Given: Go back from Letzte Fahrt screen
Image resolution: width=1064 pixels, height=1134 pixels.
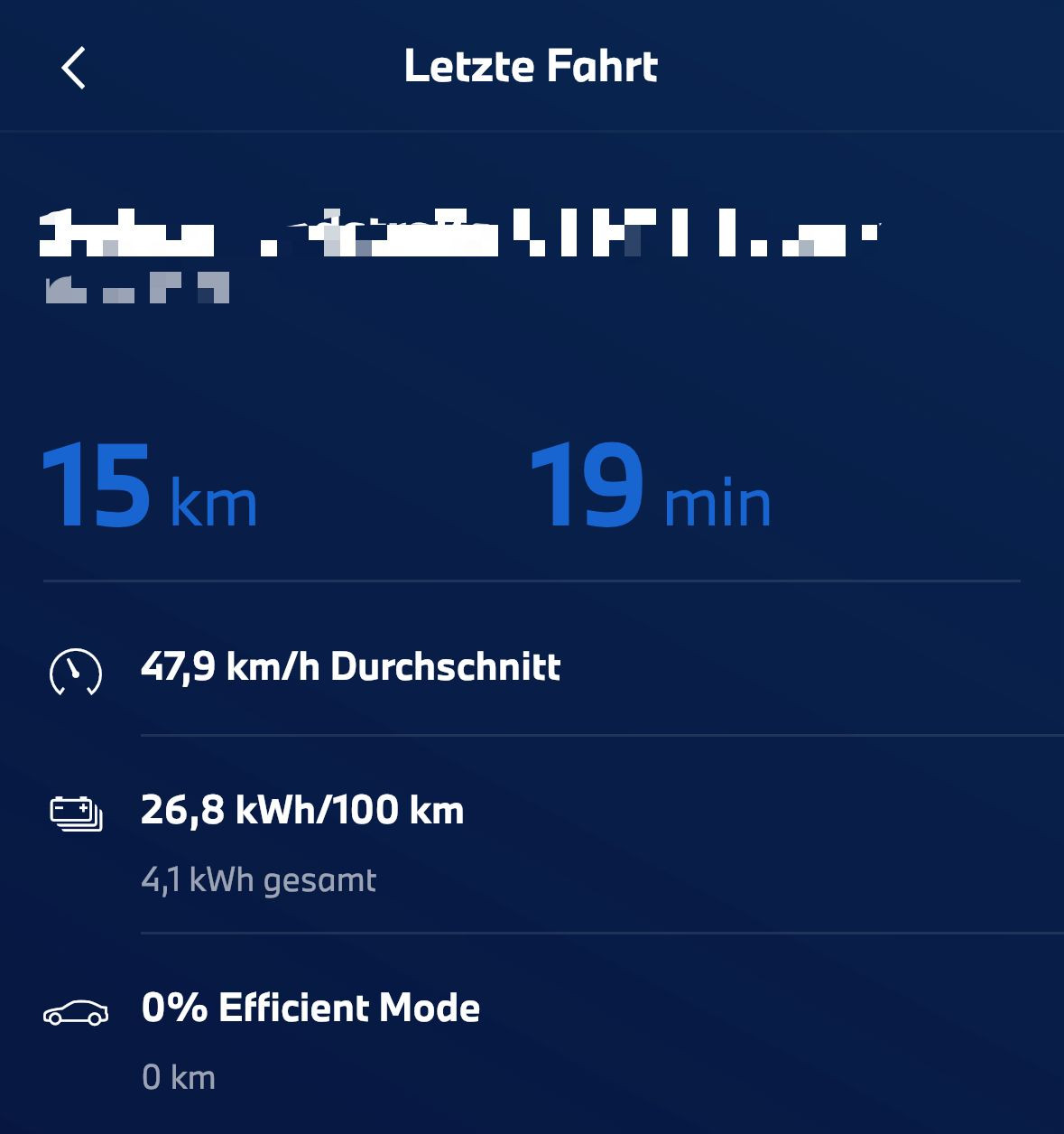Looking at the screenshot, I should pyautogui.click(x=74, y=68).
